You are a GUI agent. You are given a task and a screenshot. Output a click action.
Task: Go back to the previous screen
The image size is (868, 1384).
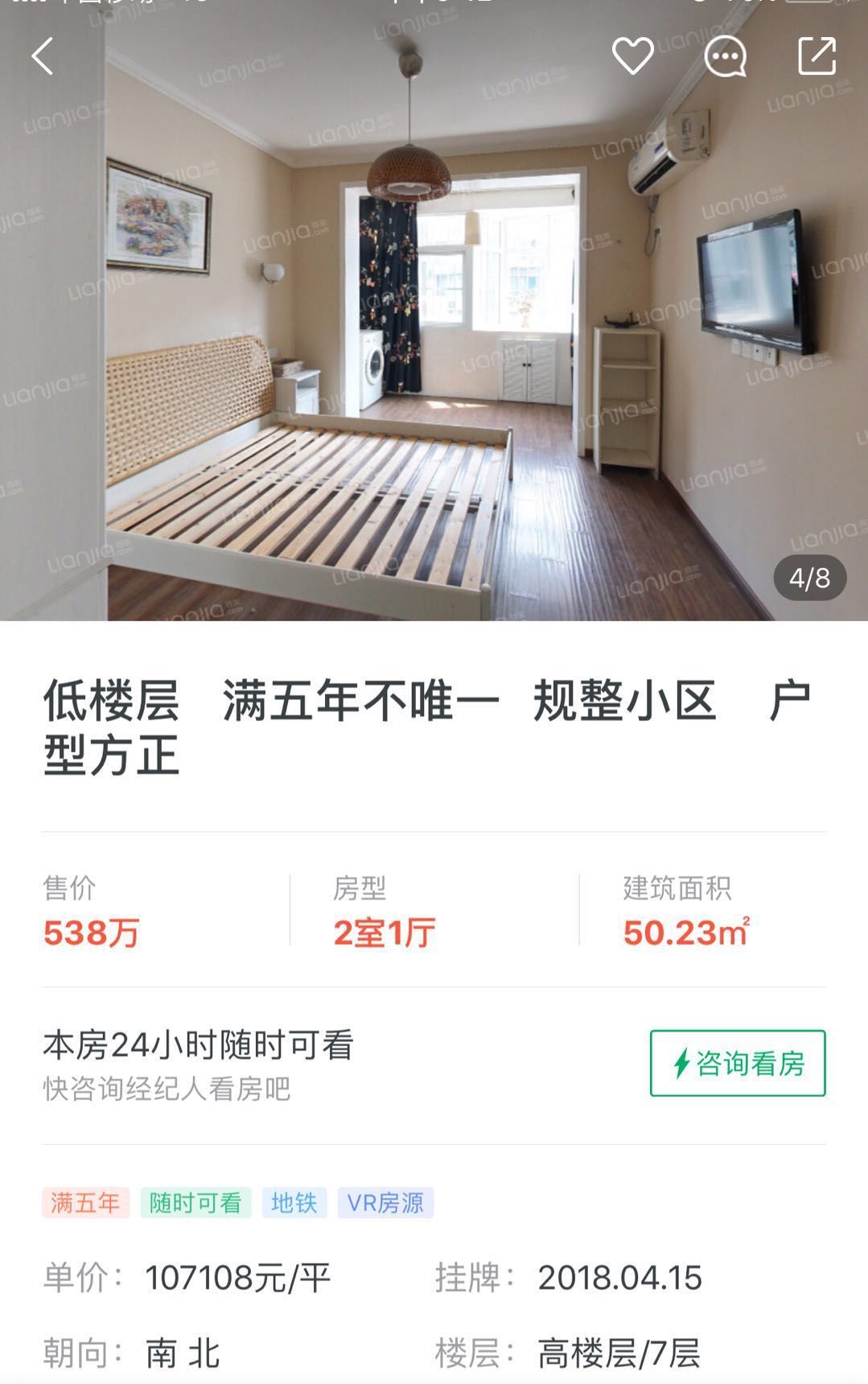point(42,56)
